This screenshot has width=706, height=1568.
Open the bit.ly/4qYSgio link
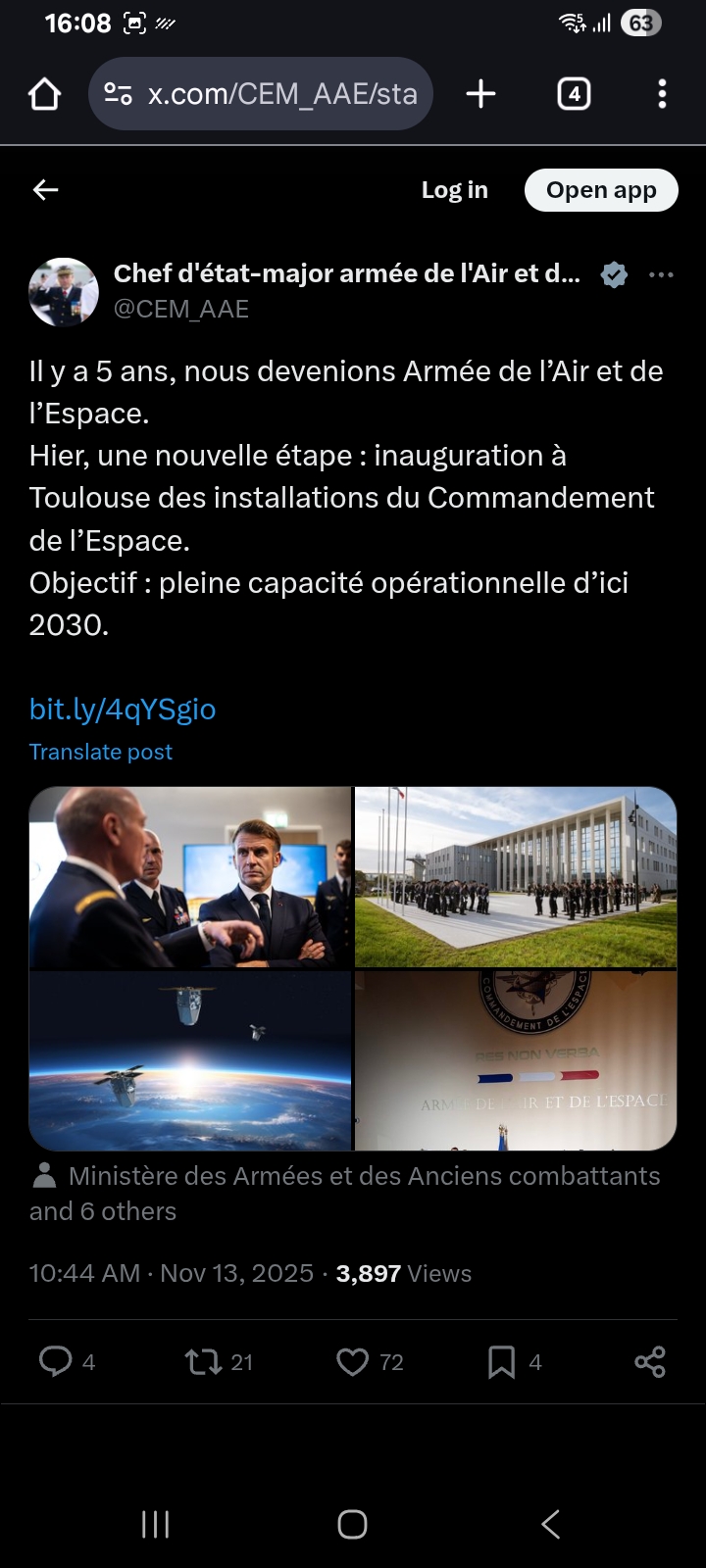coord(123,709)
